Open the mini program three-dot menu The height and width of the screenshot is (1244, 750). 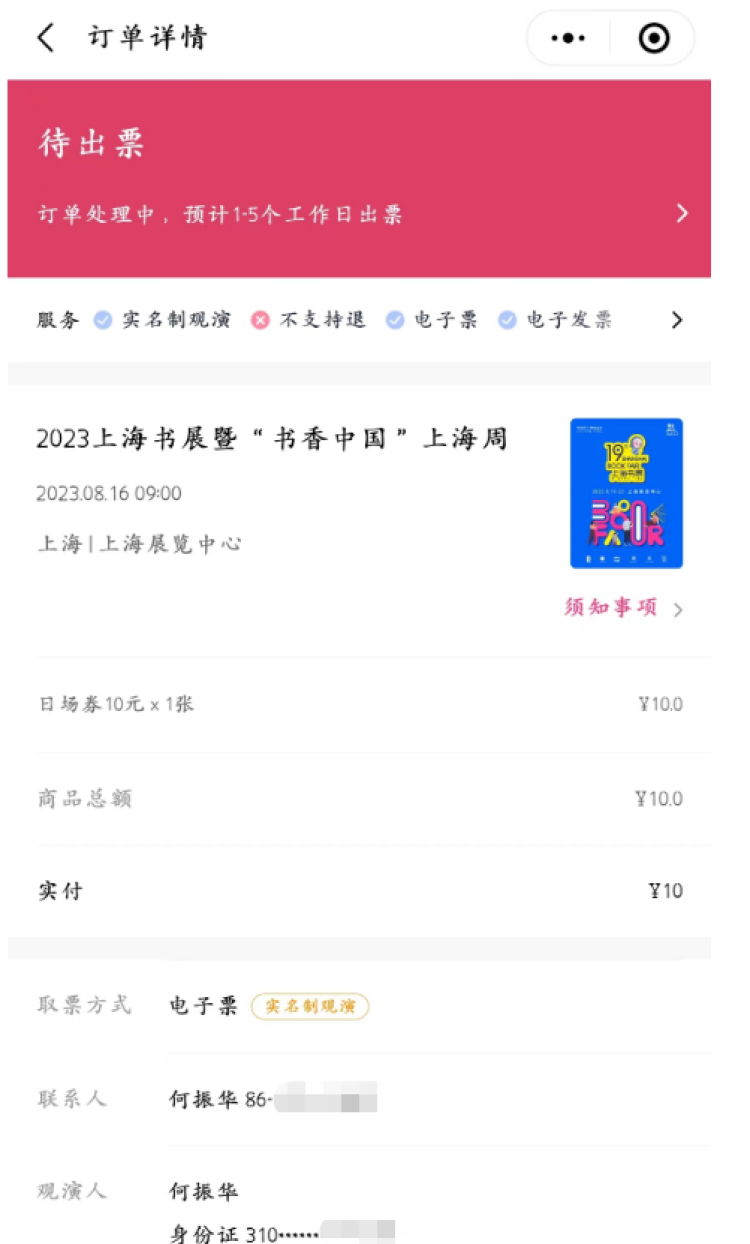click(x=568, y=39)
